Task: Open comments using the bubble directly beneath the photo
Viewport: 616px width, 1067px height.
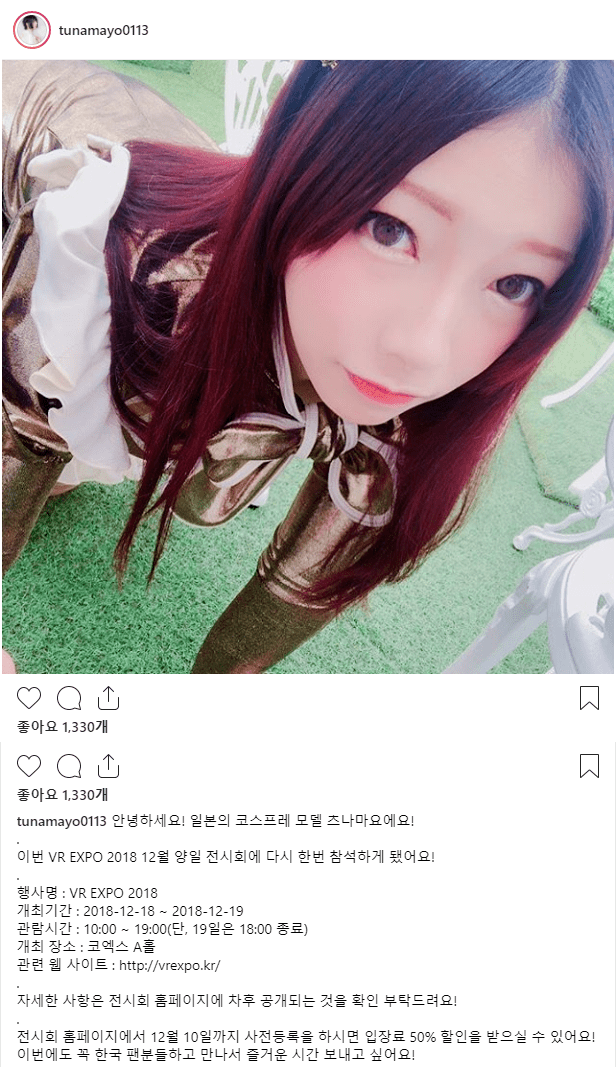Action: click(x=69, y=698)
